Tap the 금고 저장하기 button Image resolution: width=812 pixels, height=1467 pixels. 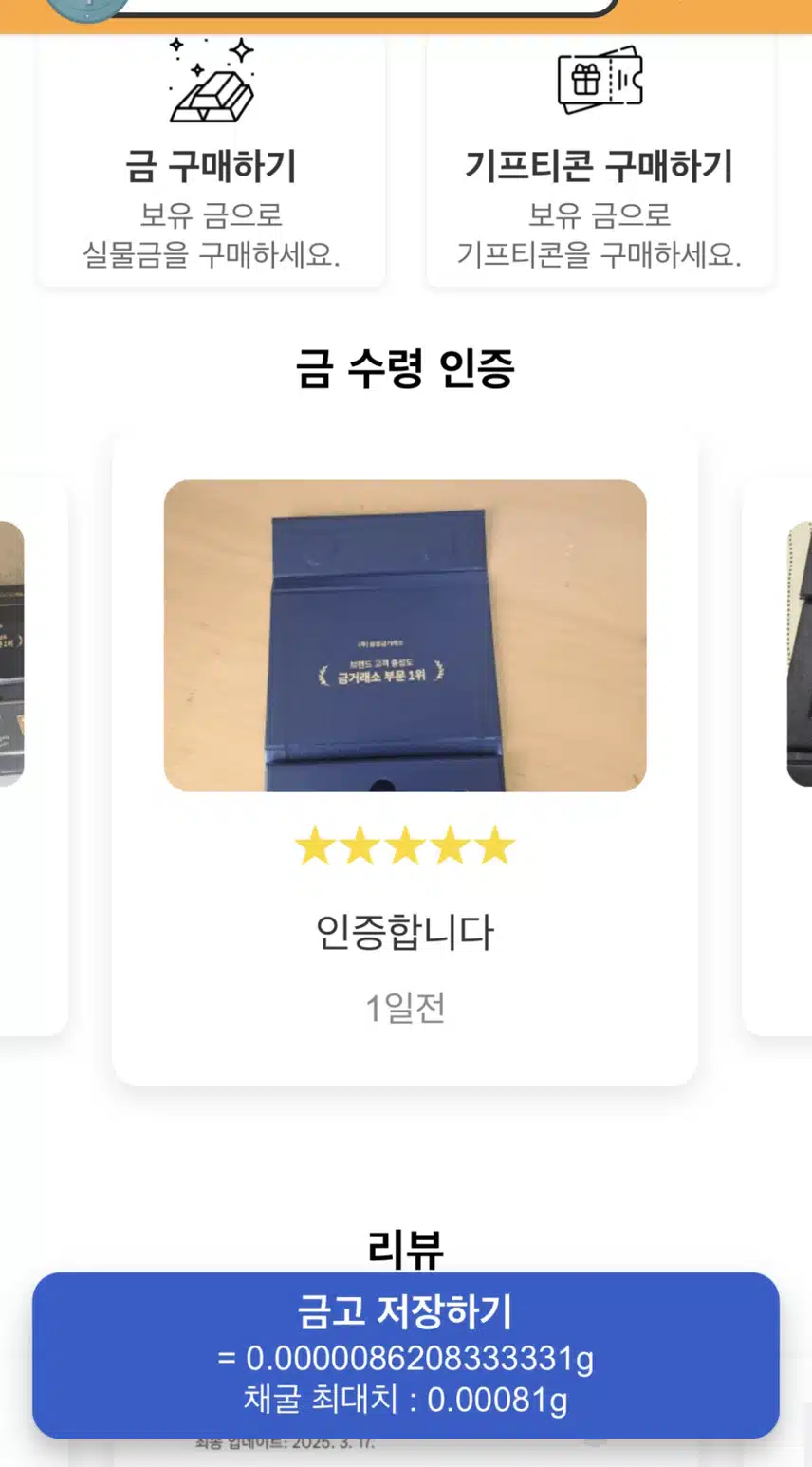[x=405, y=1354]
